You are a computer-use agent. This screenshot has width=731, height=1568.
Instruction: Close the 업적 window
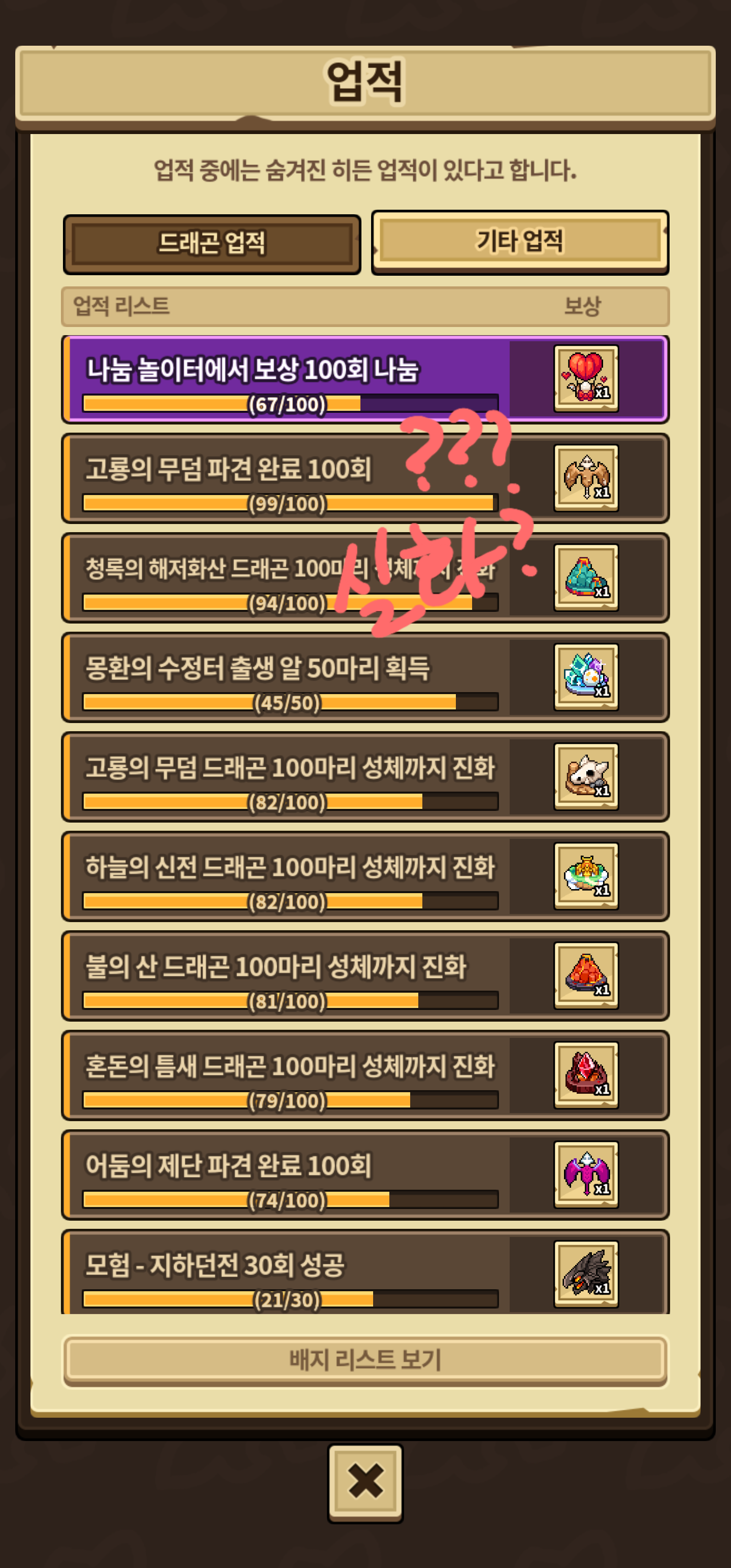point(365,1482)
